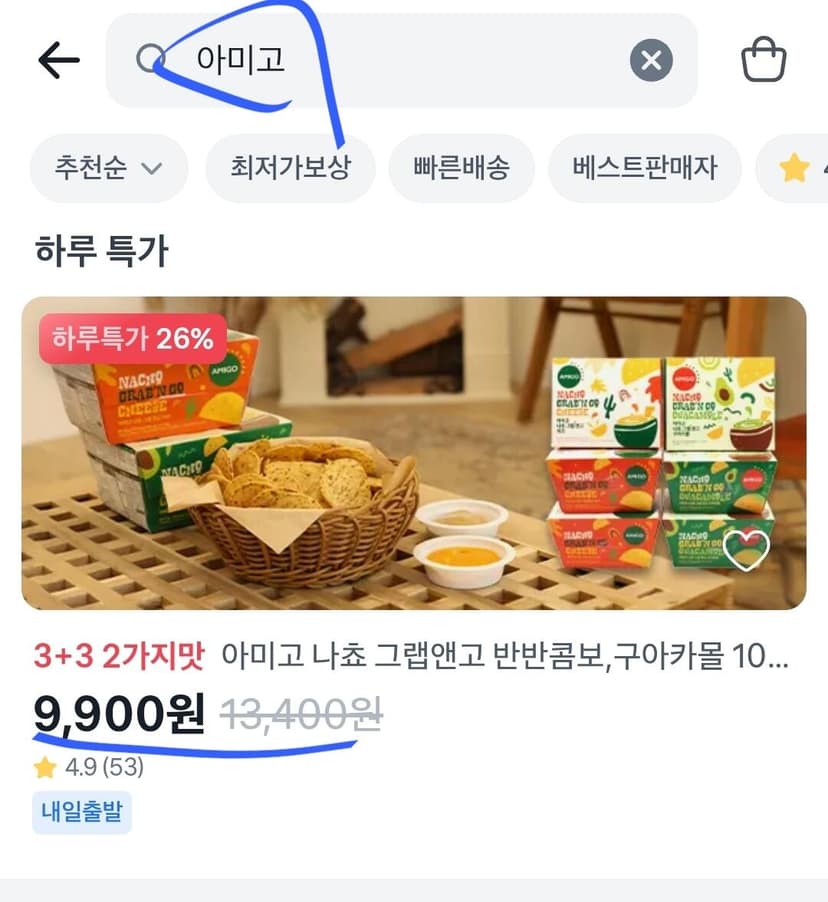The height and width of the screenshot is (902, 828).
Task: Select the star rating filter chip
Action: [x=794, y=168]
